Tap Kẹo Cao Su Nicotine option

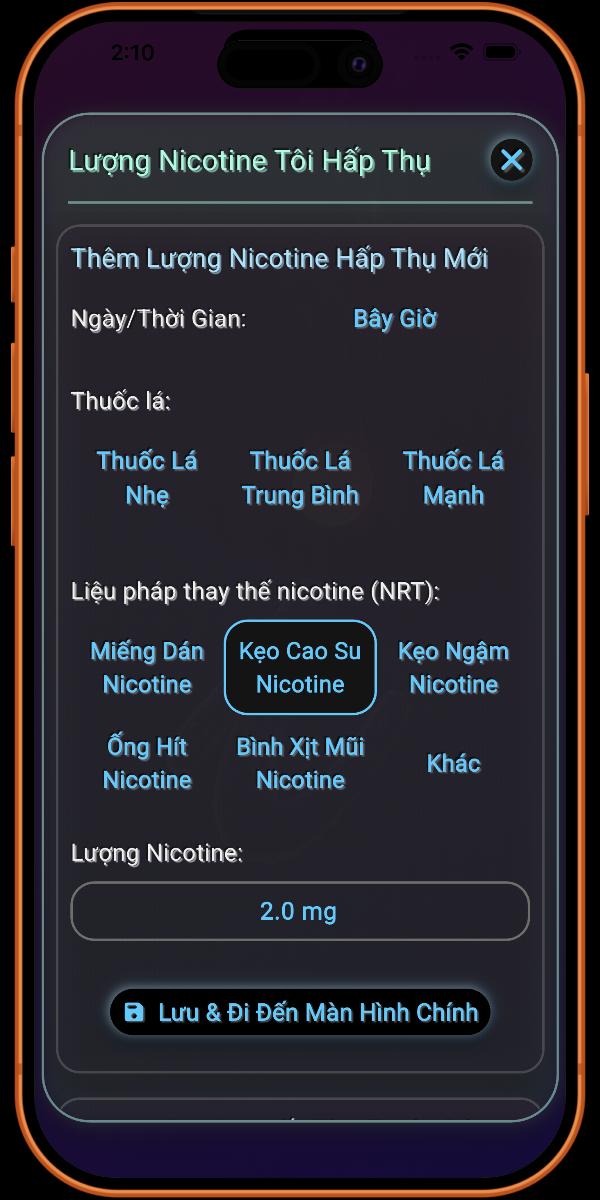300,668
